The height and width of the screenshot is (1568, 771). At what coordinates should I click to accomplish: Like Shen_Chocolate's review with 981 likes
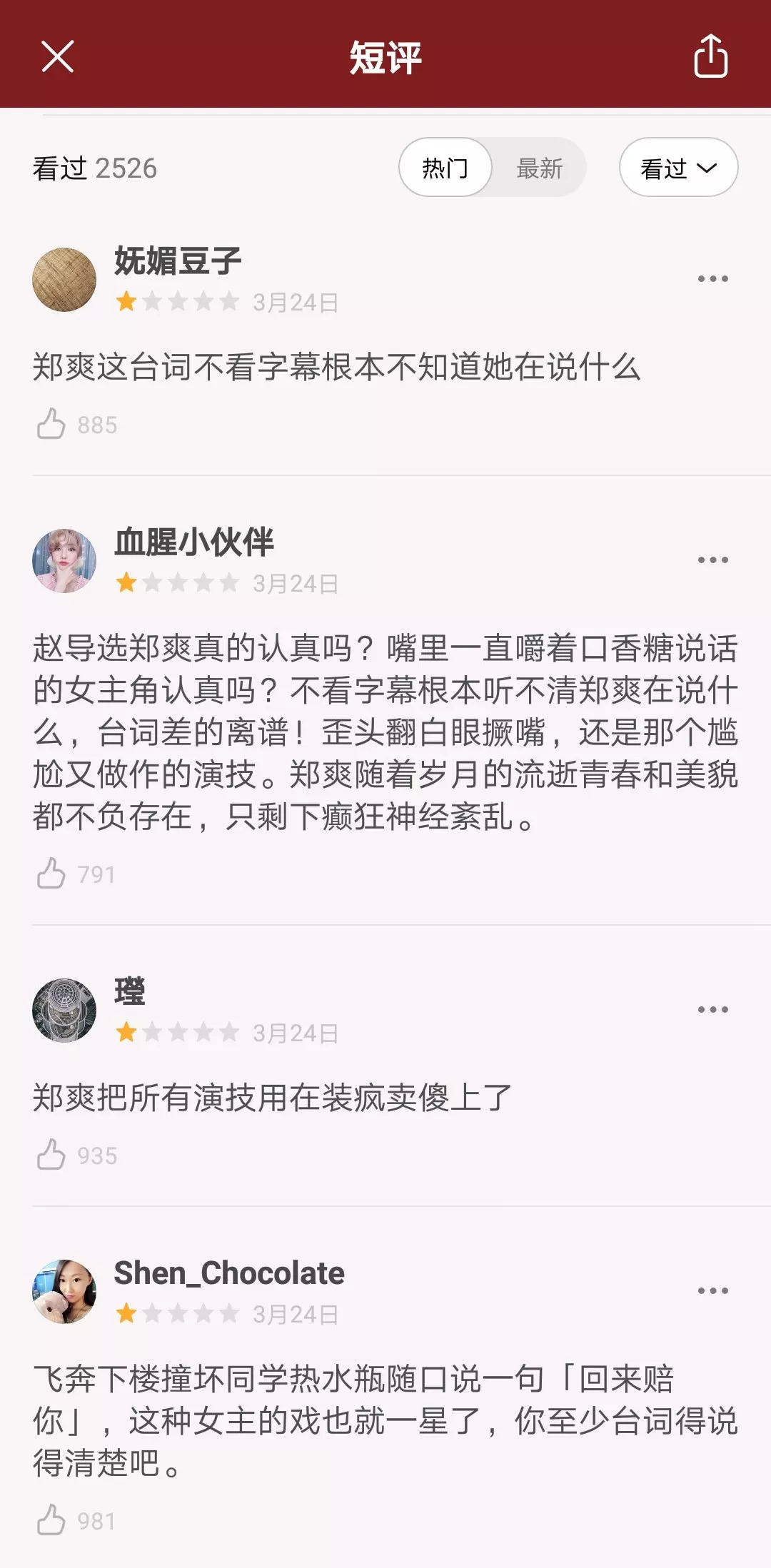51,1520
